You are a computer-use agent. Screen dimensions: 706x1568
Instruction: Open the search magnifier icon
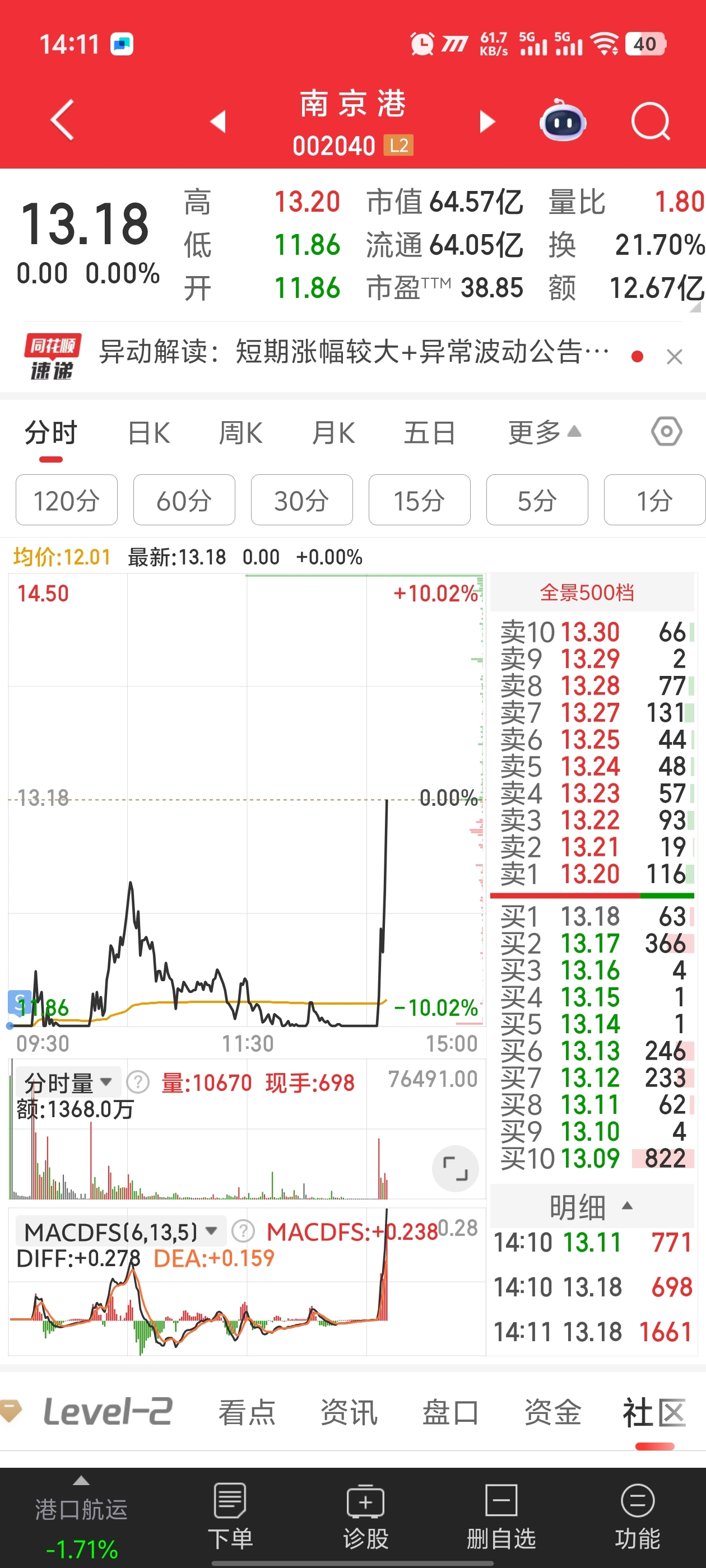tap(650, 121)
